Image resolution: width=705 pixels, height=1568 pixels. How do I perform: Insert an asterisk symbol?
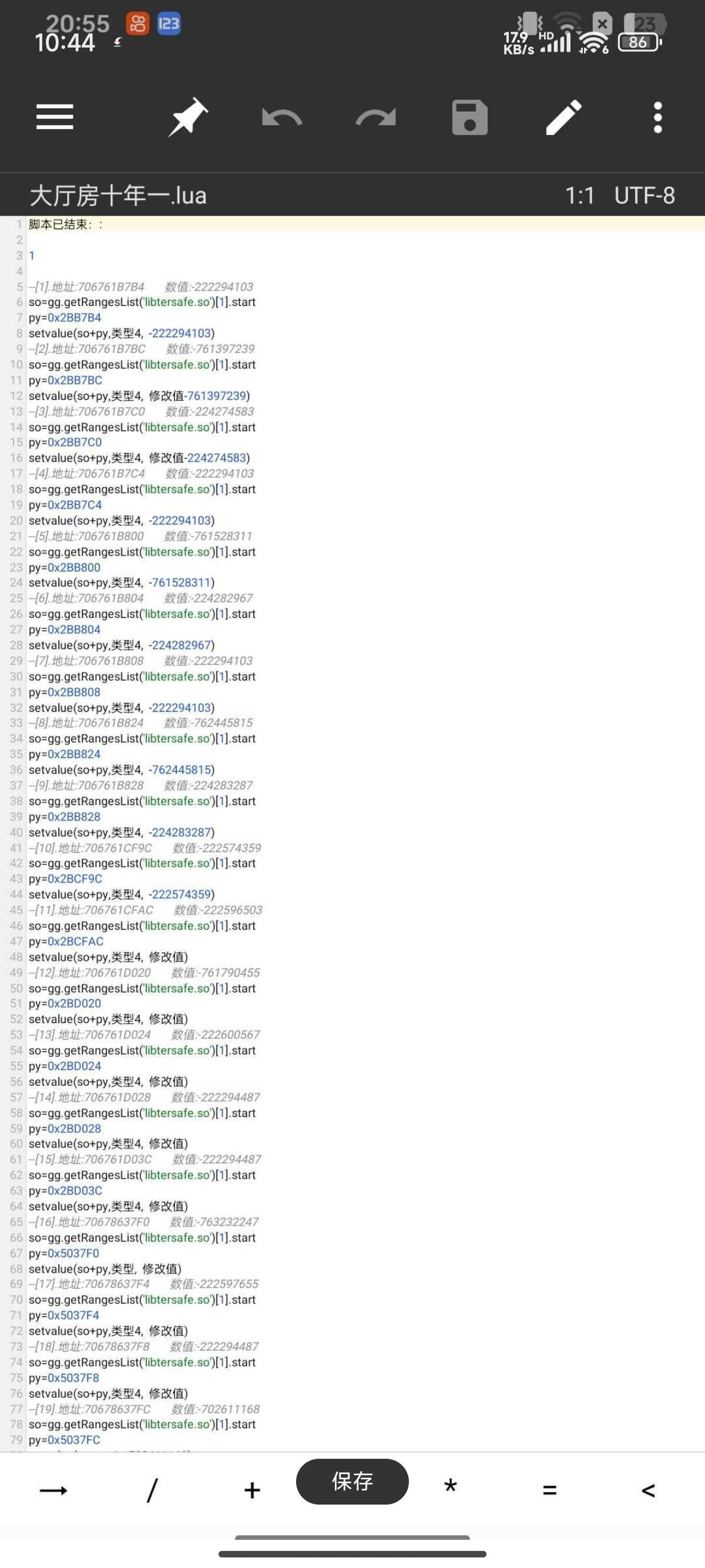point(451,1486)
